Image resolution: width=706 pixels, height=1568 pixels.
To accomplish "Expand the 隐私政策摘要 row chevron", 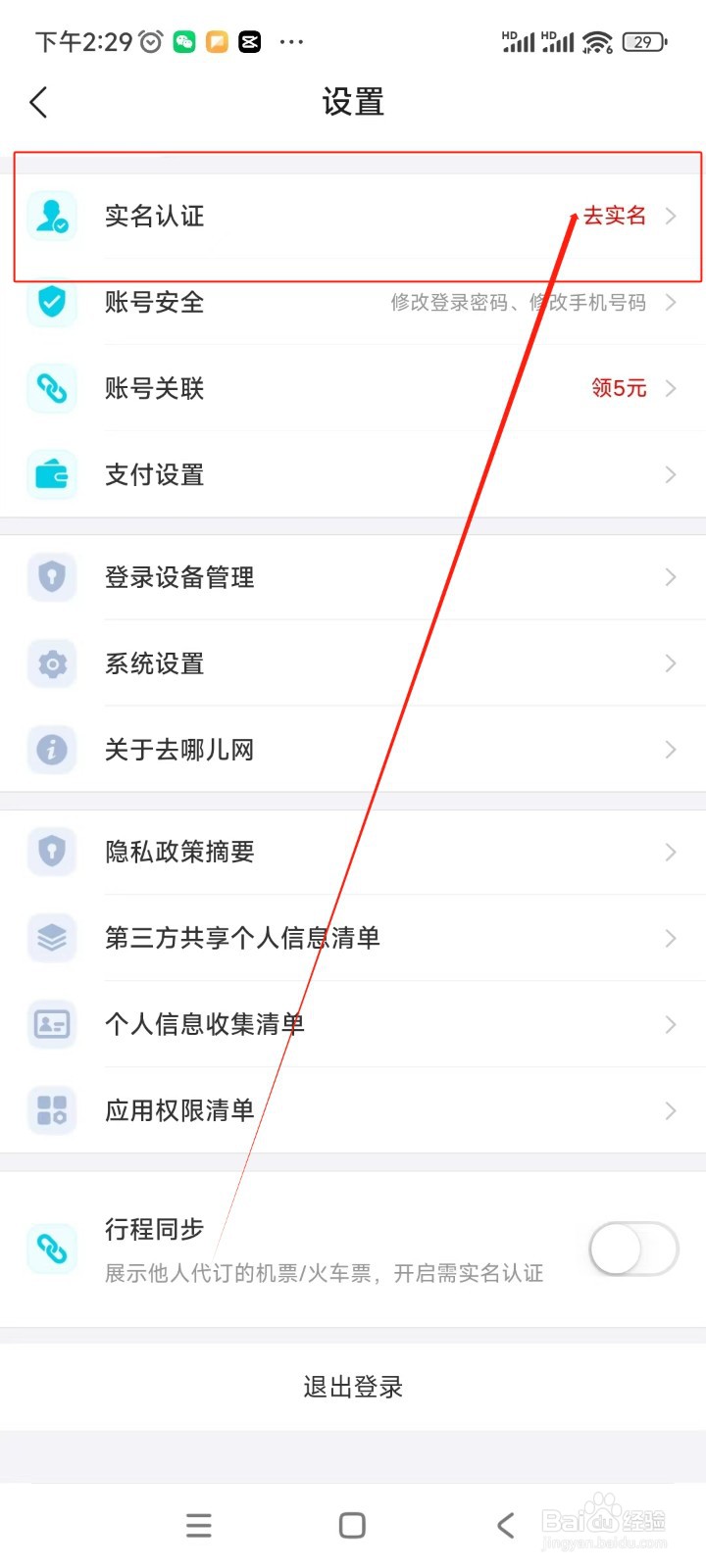I will point(670,852).
